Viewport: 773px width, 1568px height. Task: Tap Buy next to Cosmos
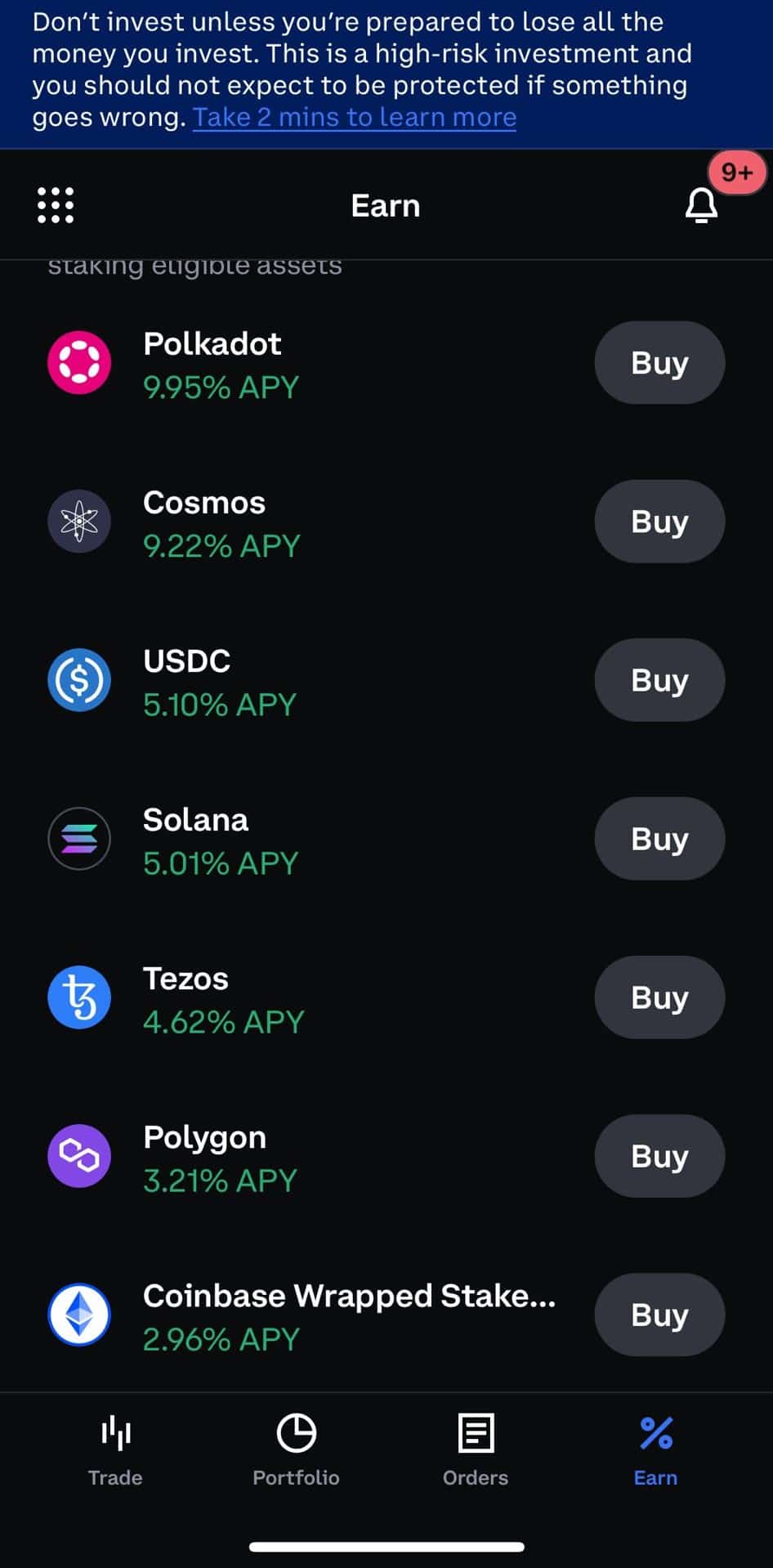coord(659,521)
